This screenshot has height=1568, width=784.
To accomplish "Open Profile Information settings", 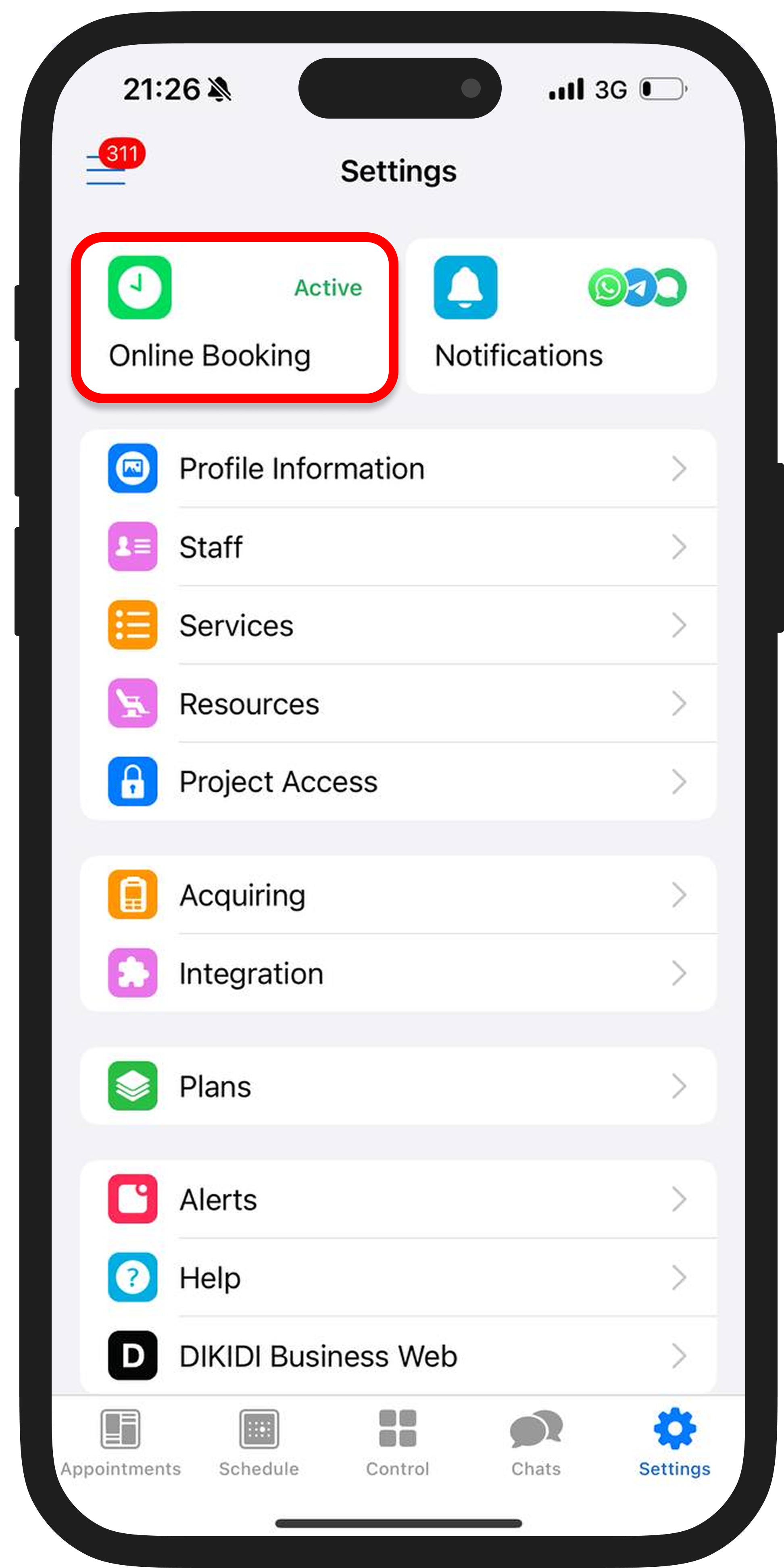I will point(398,469).
